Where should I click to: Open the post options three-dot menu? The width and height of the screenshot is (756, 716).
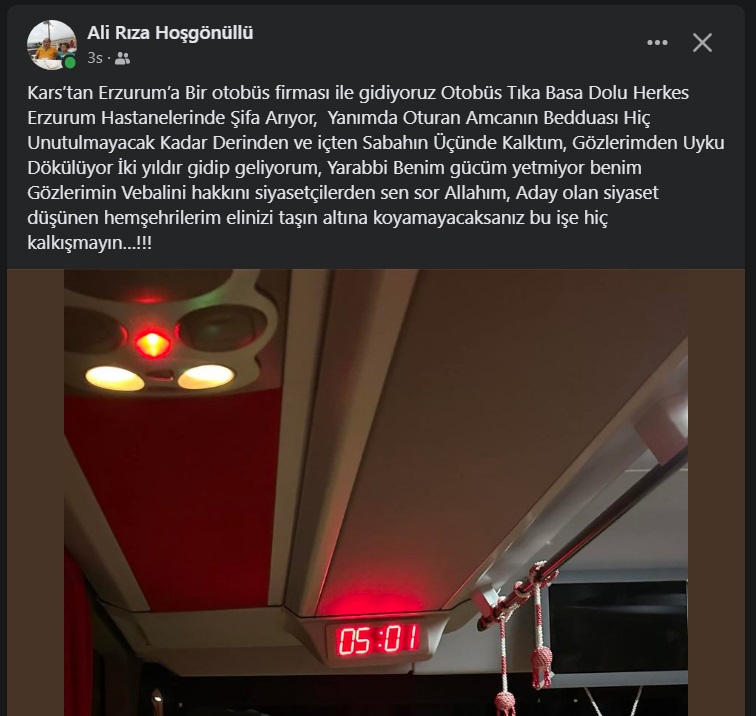tap(657, 42)
